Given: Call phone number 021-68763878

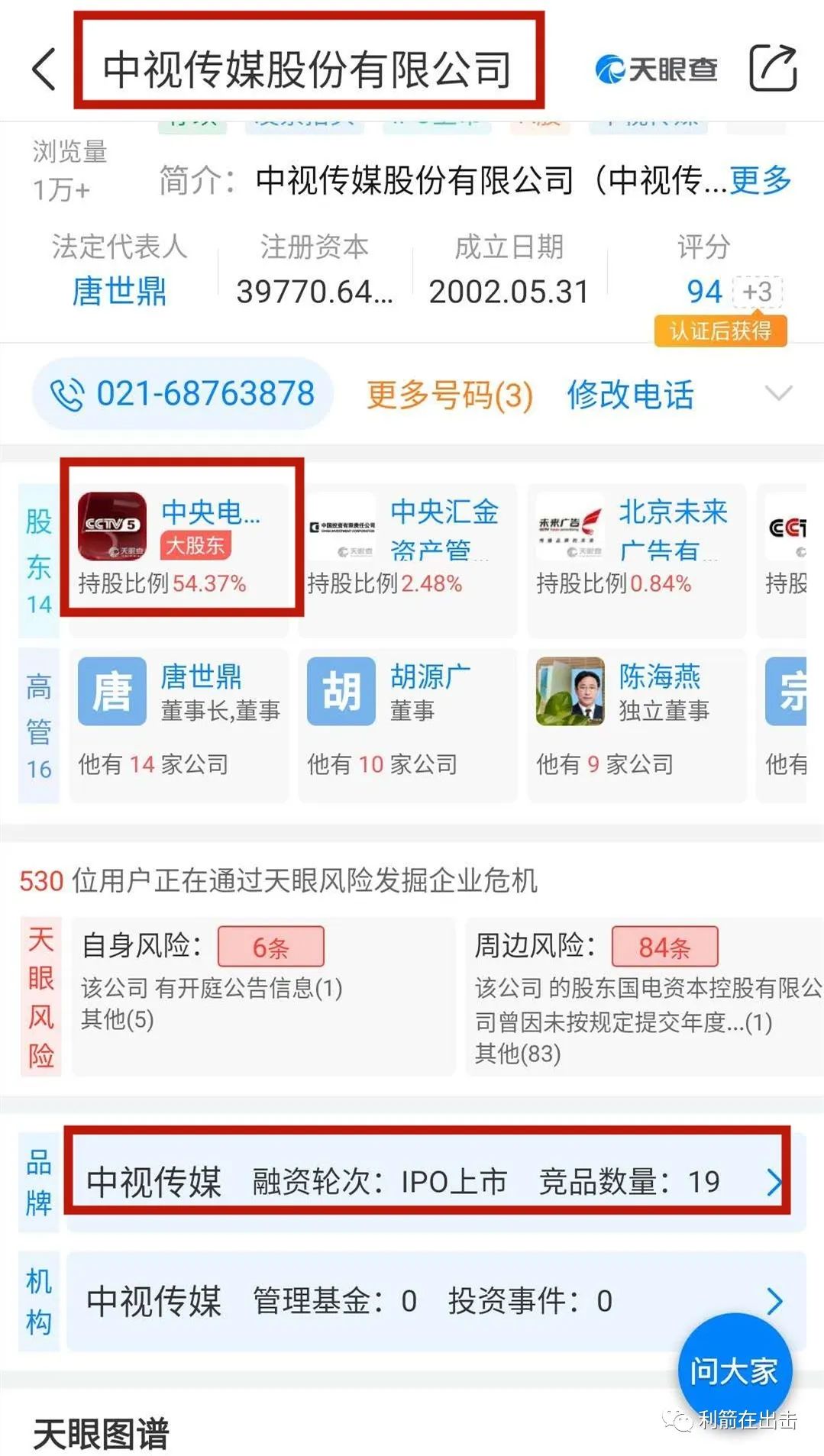Looking at the screenshot, I should point(183,394).
